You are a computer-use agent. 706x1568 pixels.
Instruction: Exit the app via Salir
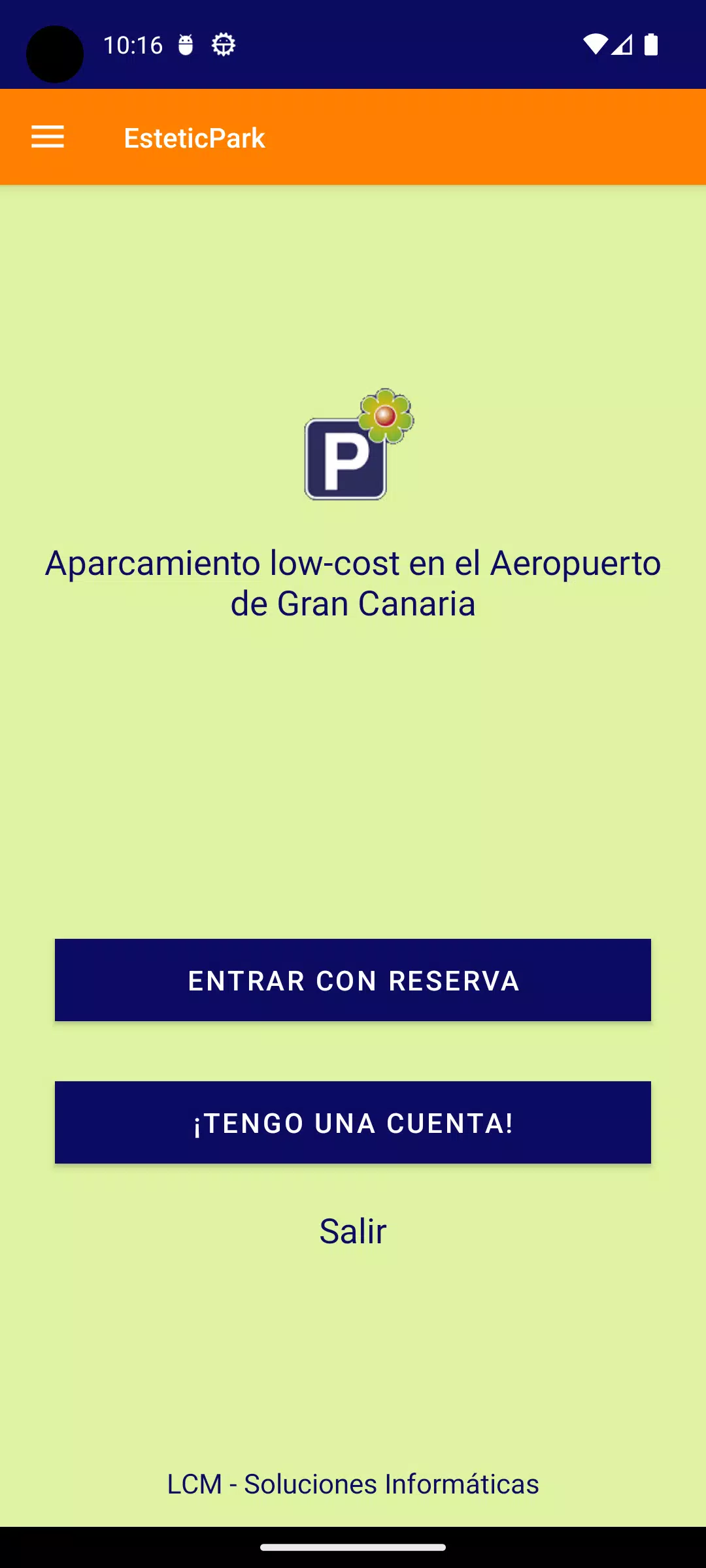(x=353, y=1232)
